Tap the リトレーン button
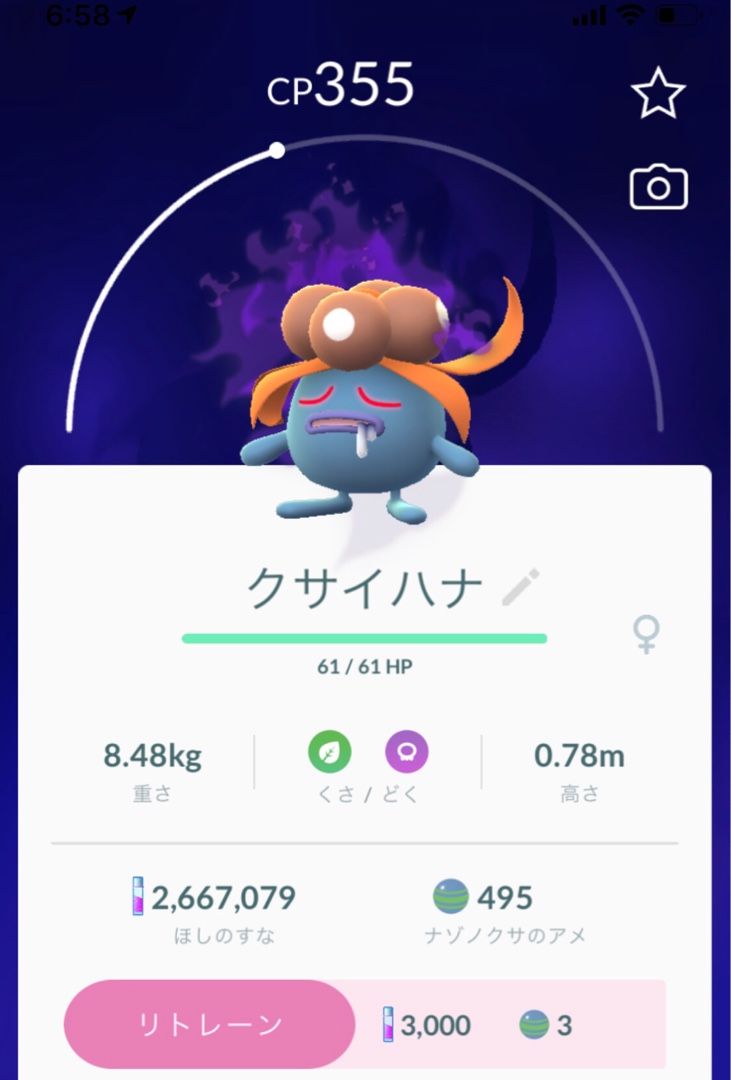The height and width of the screenshot is (1080, 731). coord(209,1024)
